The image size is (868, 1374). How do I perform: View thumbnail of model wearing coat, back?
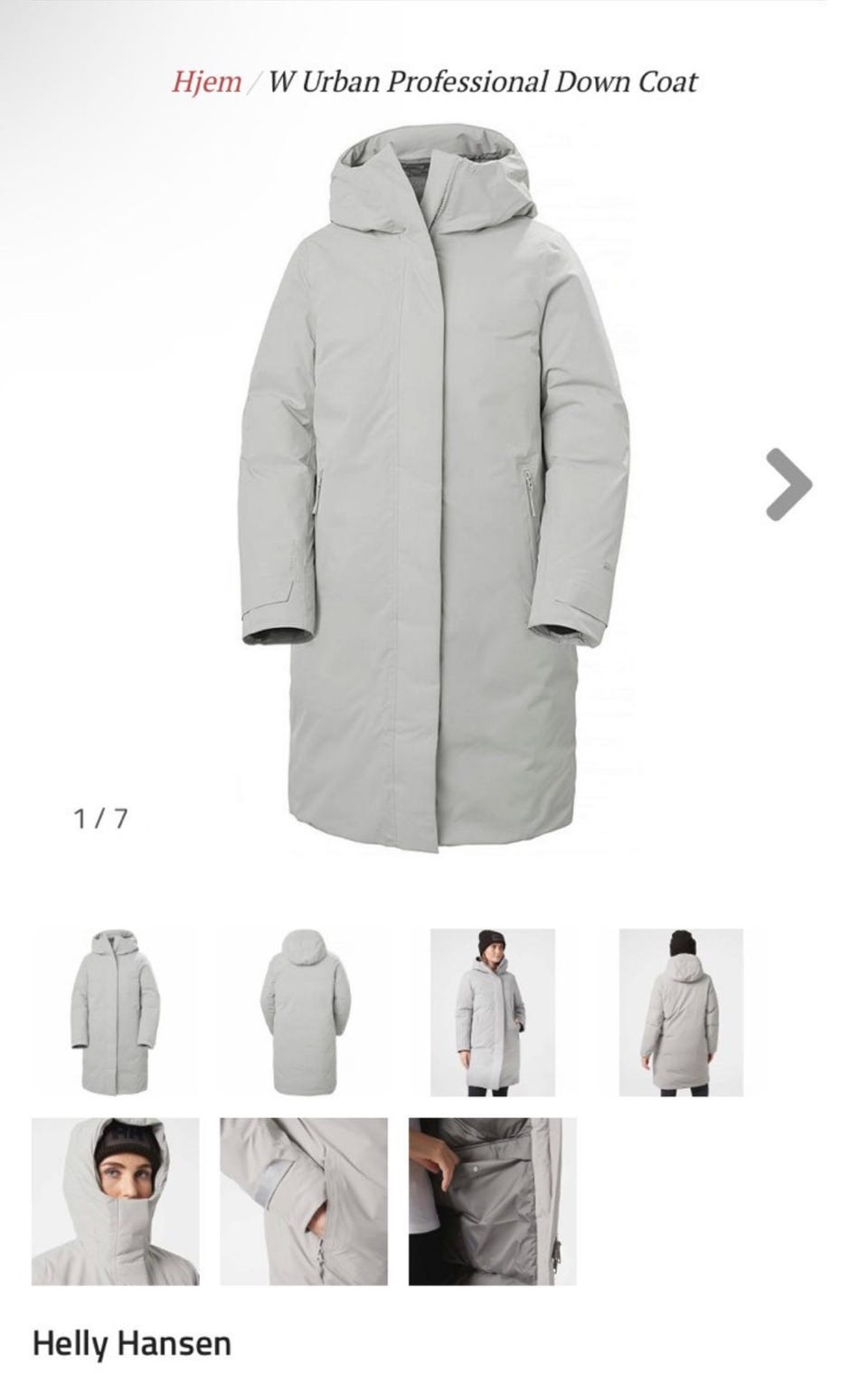[x=681, y=1011]
